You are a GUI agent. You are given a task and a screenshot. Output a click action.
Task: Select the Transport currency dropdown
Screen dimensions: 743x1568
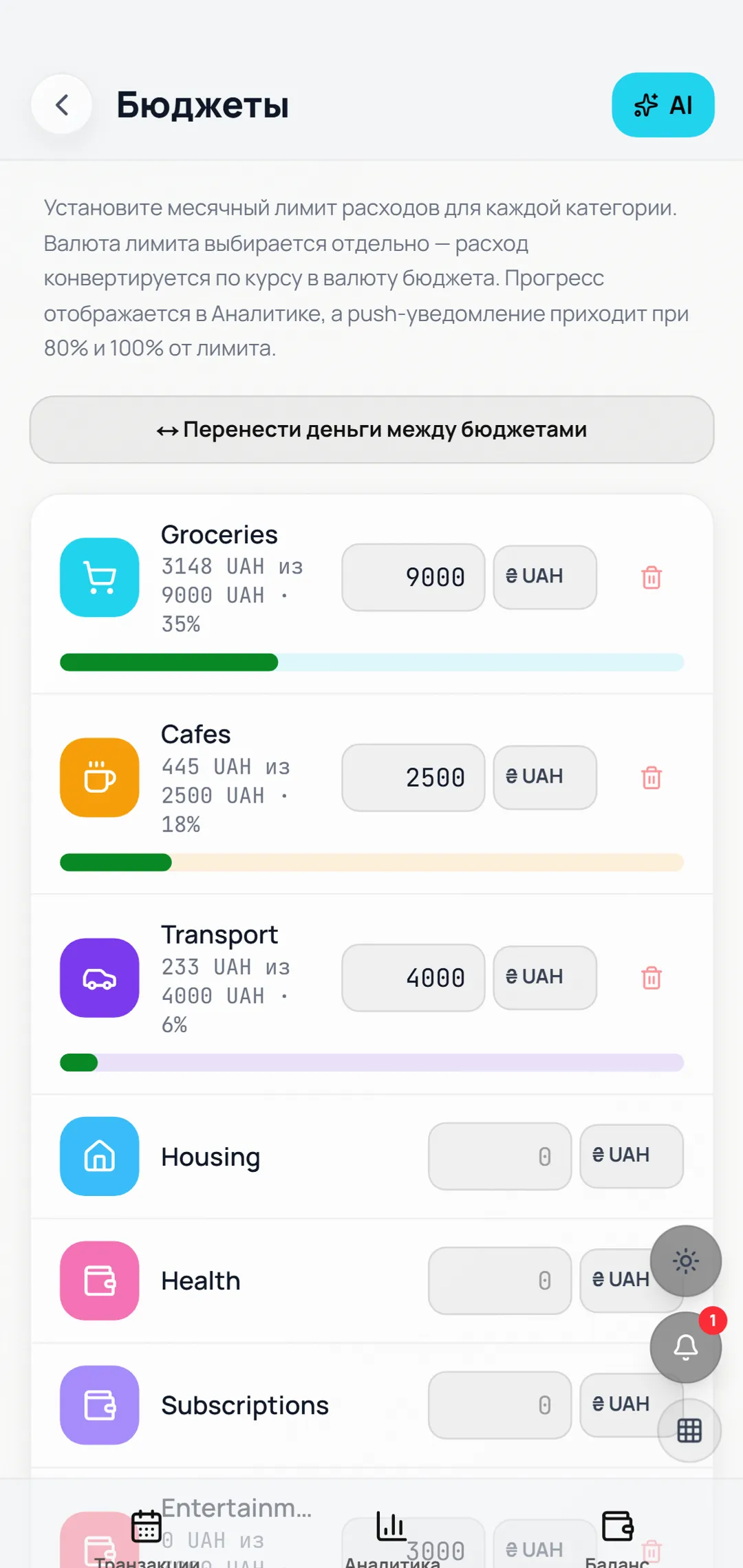(x=545, y=977)
